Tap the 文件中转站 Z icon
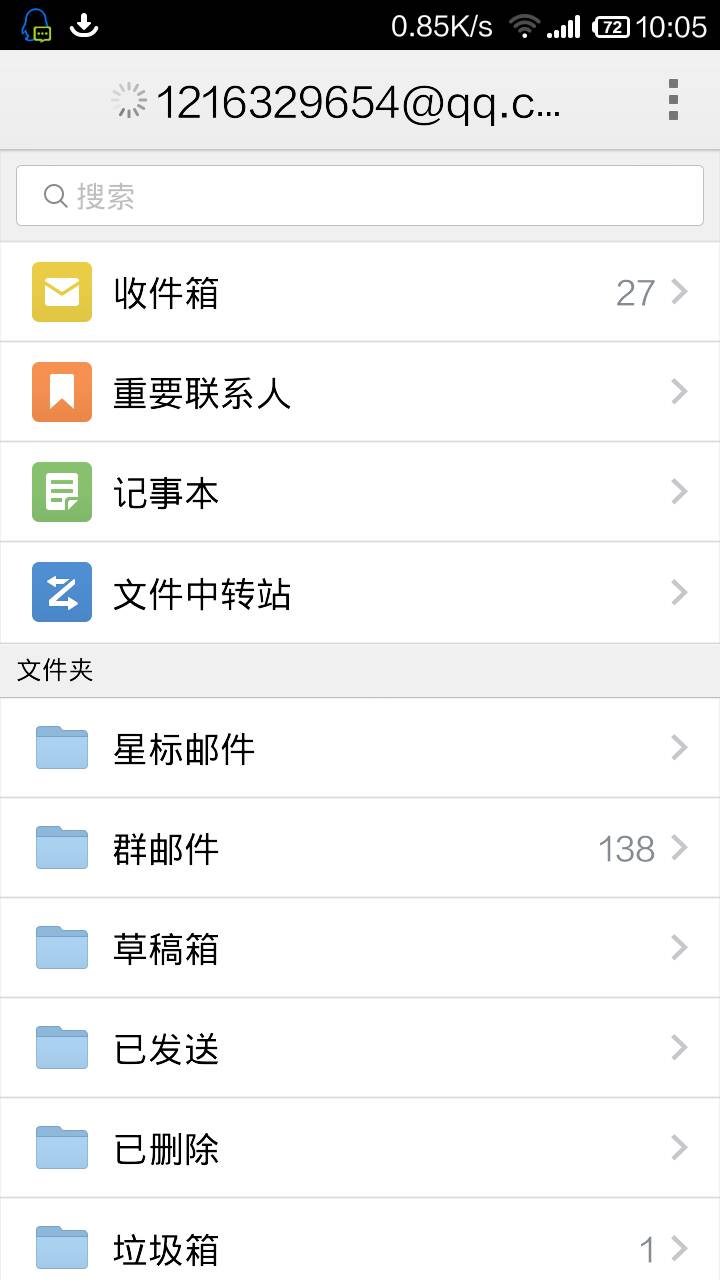This screenshot has width=720, height=1280. [x=62, y=592]
